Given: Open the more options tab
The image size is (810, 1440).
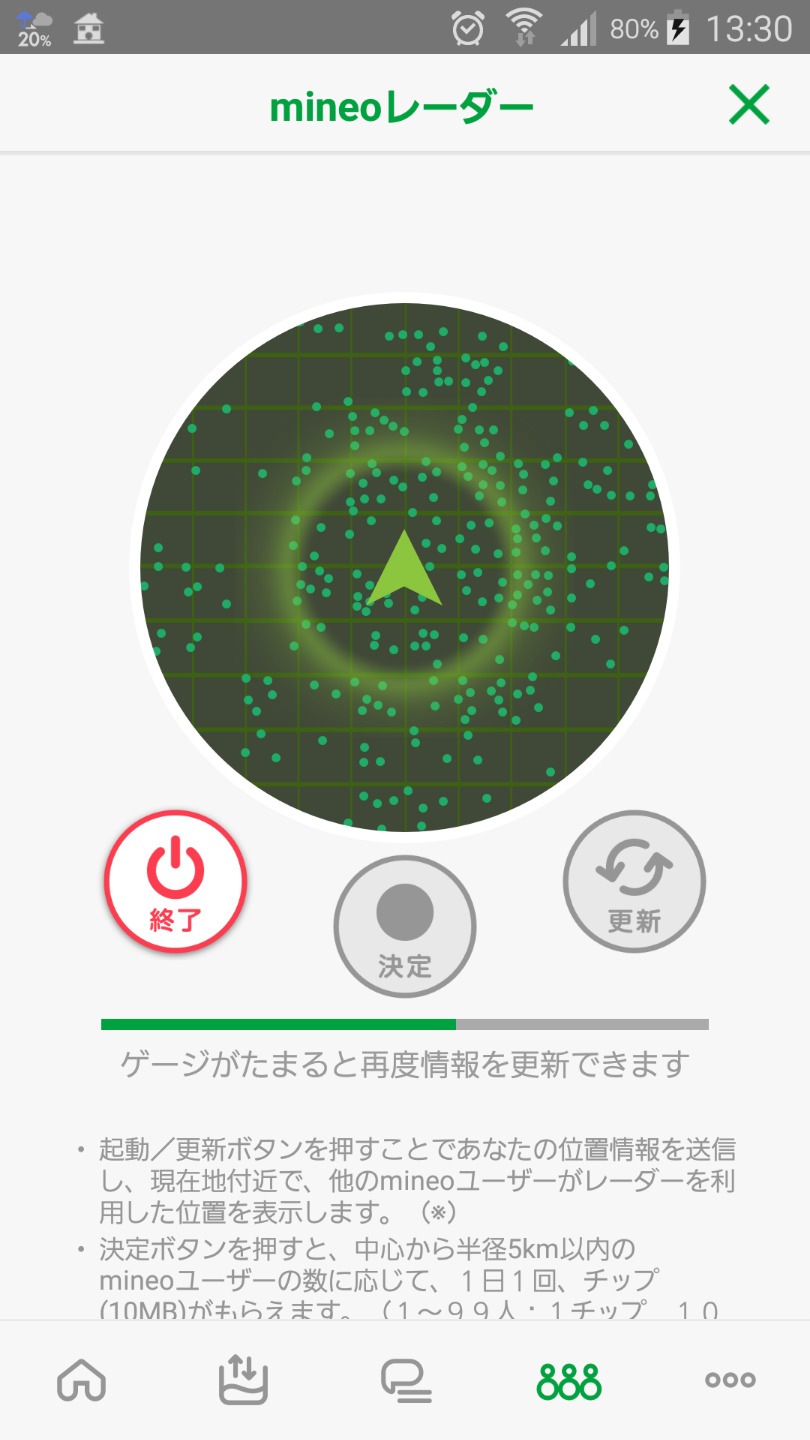Looking at the screenshot, I should pyautogui.click(x=730, y=1381).
